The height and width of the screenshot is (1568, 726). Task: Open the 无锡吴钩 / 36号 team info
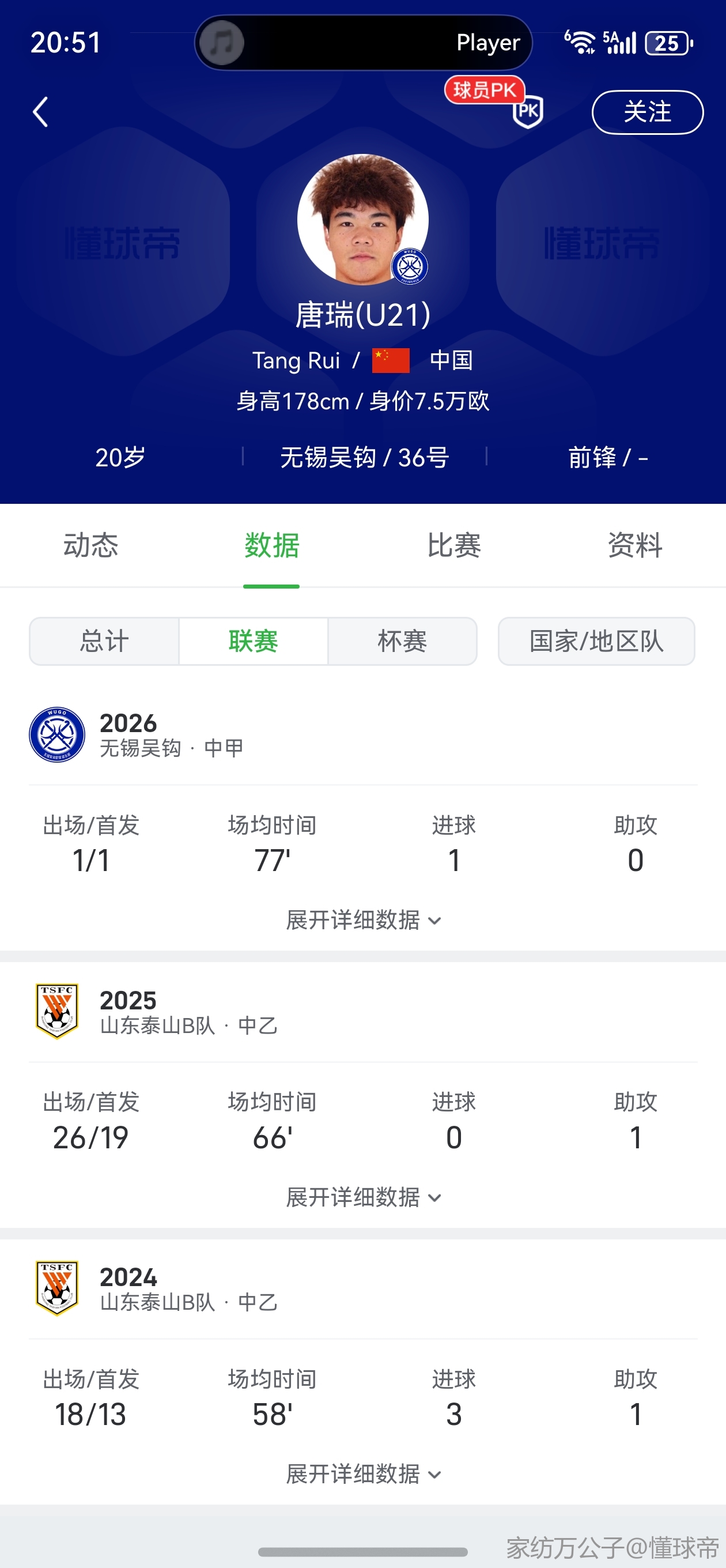coord(364,457)
